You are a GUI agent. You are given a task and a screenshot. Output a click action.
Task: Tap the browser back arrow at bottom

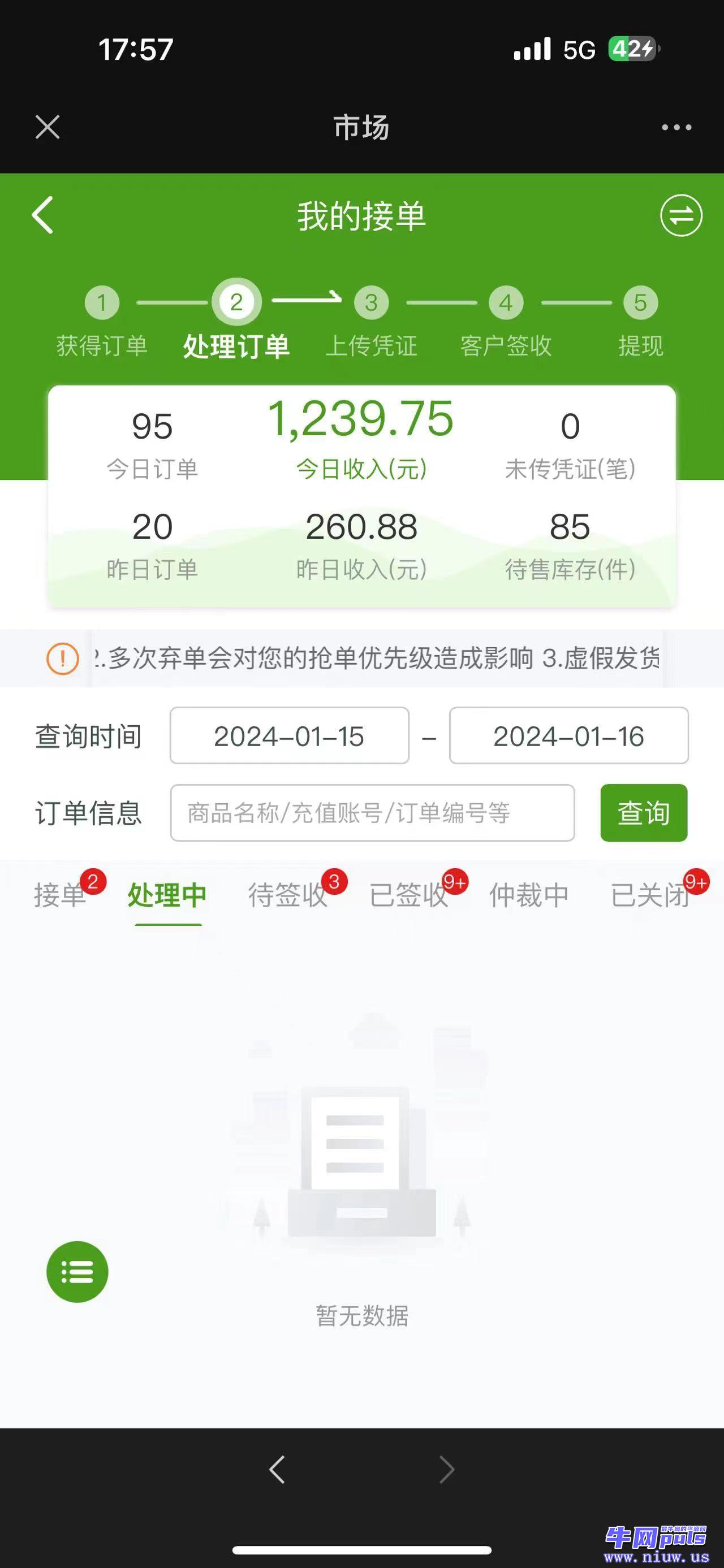tap(277, 1470)
